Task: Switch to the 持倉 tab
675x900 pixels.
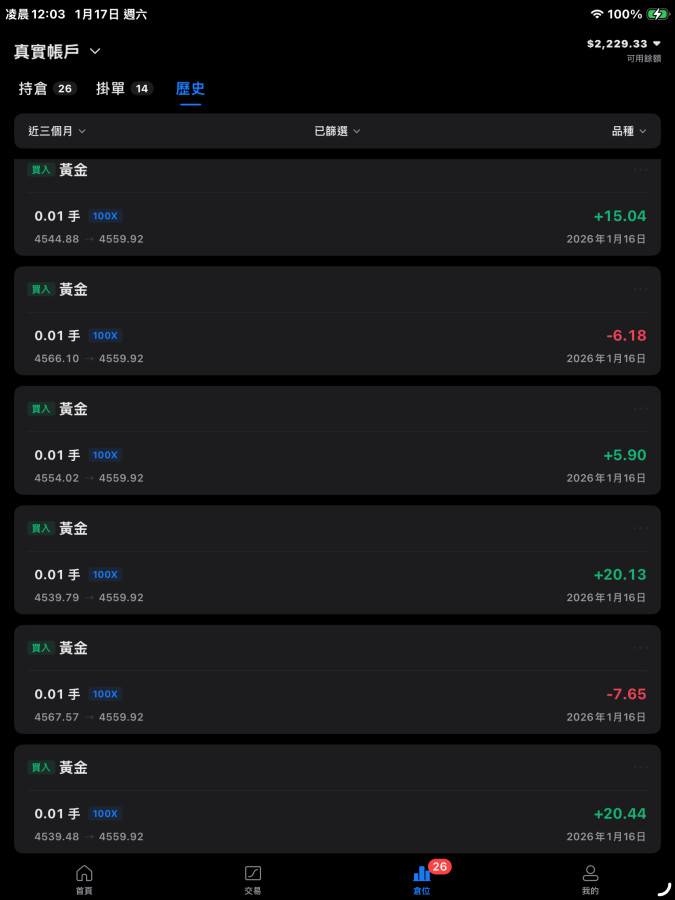Action: click(46, 89)
